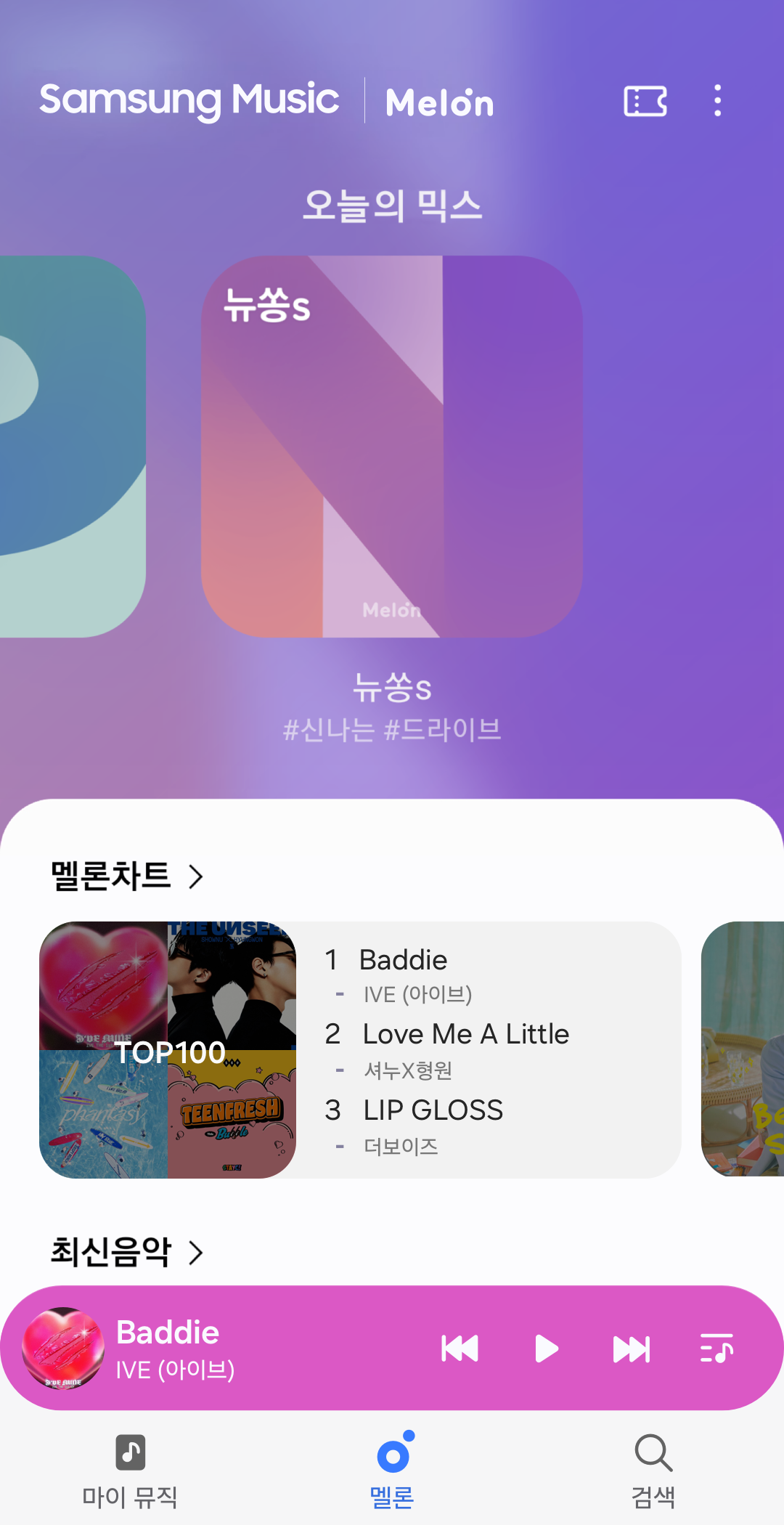Viewport: 784px width, 1525px height.
Task: Skip to the previous track
Action: (x=460, y=1349)
